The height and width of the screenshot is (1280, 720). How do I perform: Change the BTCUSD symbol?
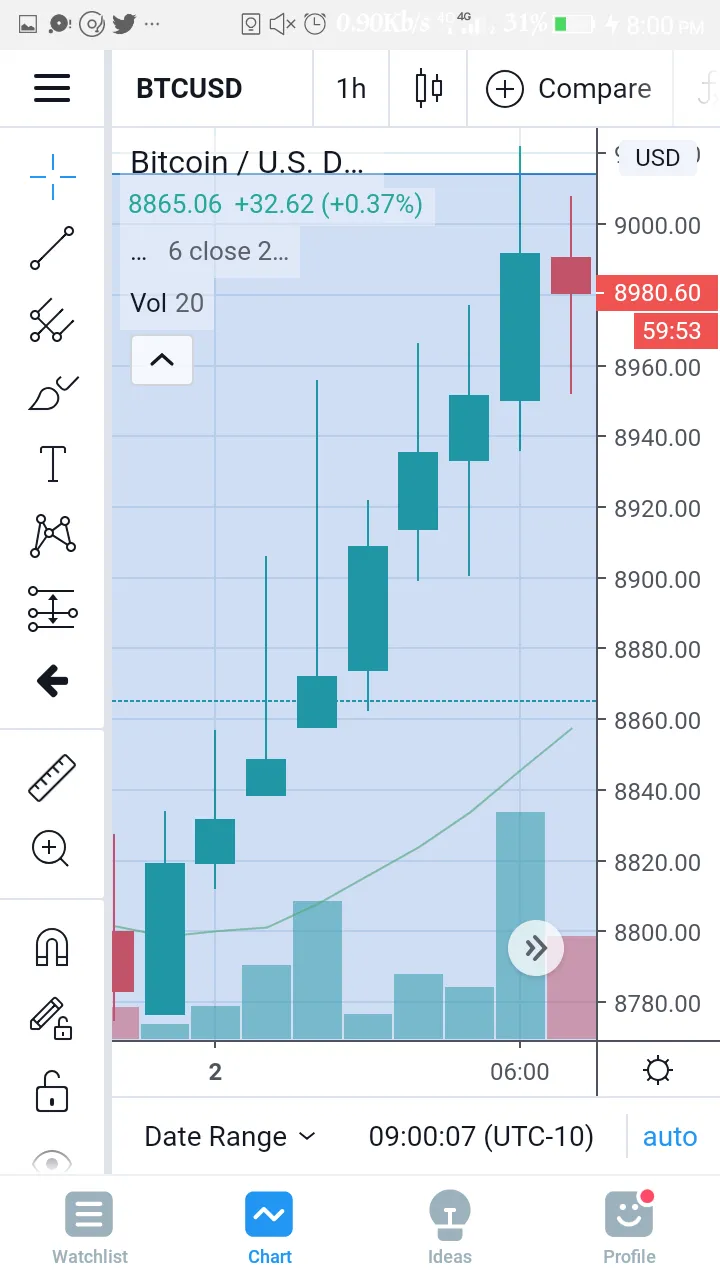[x=189, y=88]
